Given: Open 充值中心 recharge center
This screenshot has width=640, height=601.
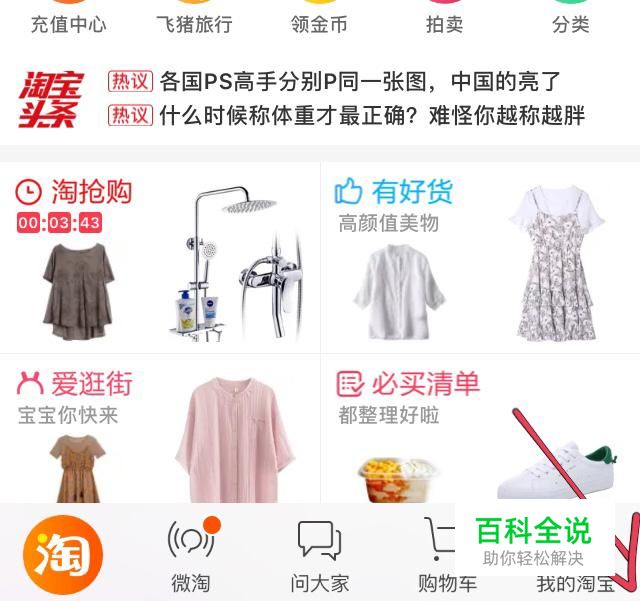Looking at the screenshot, I should 68,22.
